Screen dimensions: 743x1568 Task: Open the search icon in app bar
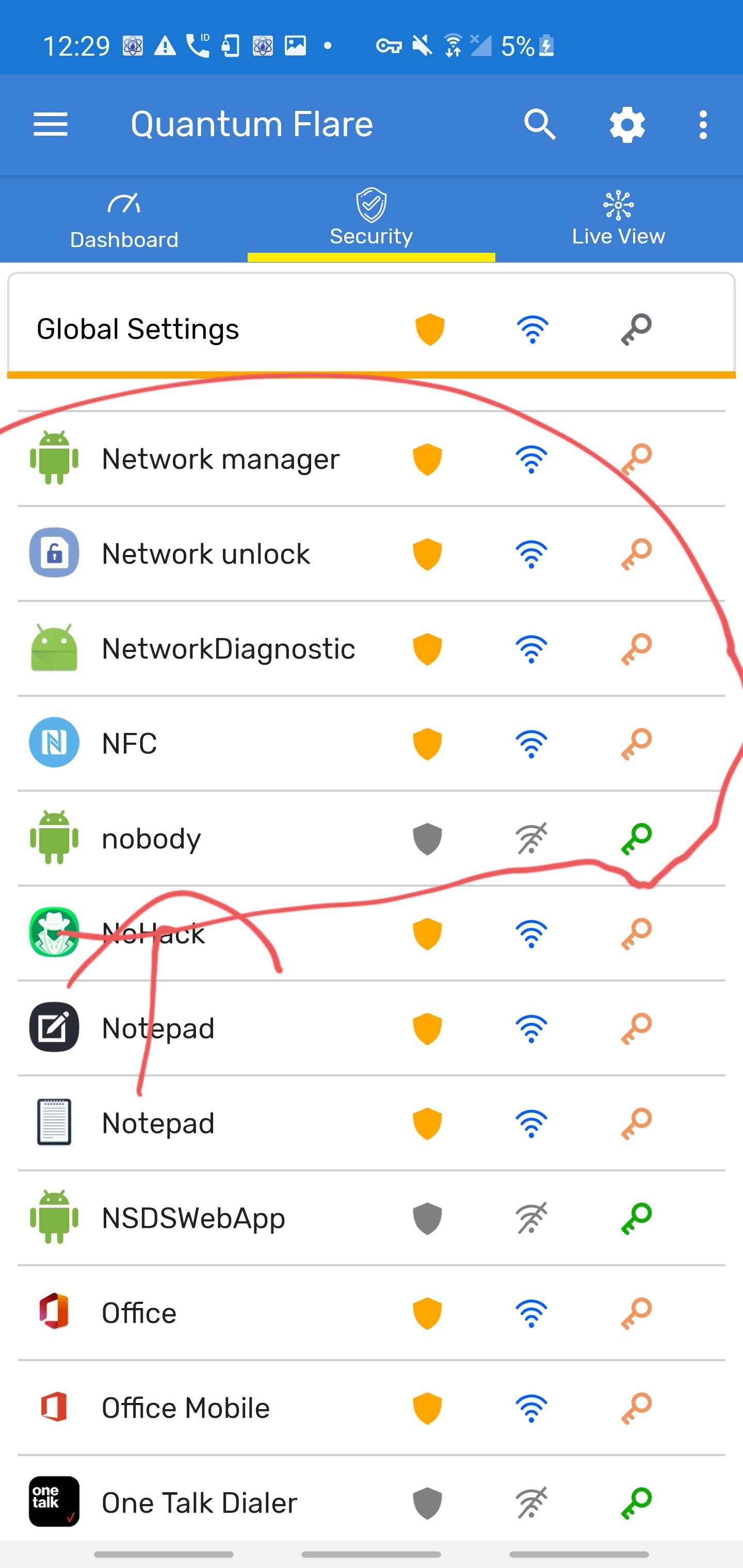coord(540,125)
